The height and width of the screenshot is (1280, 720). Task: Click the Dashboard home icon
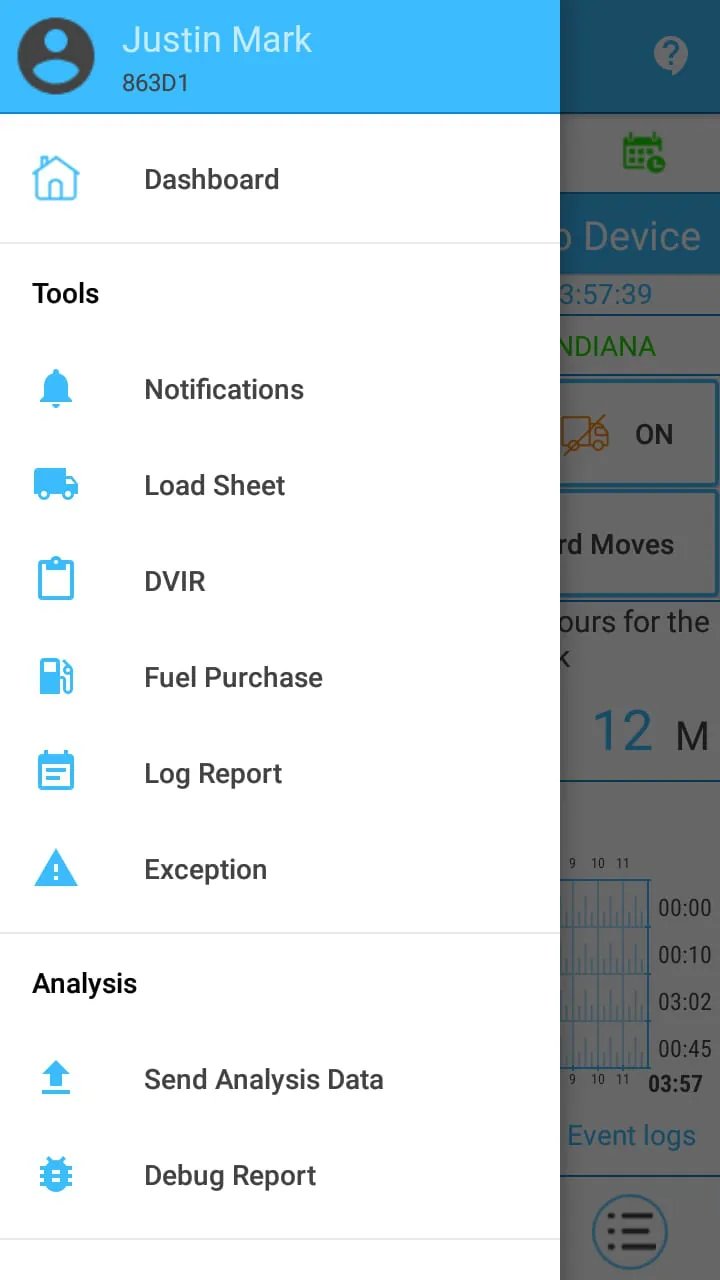tap(55, 178)
